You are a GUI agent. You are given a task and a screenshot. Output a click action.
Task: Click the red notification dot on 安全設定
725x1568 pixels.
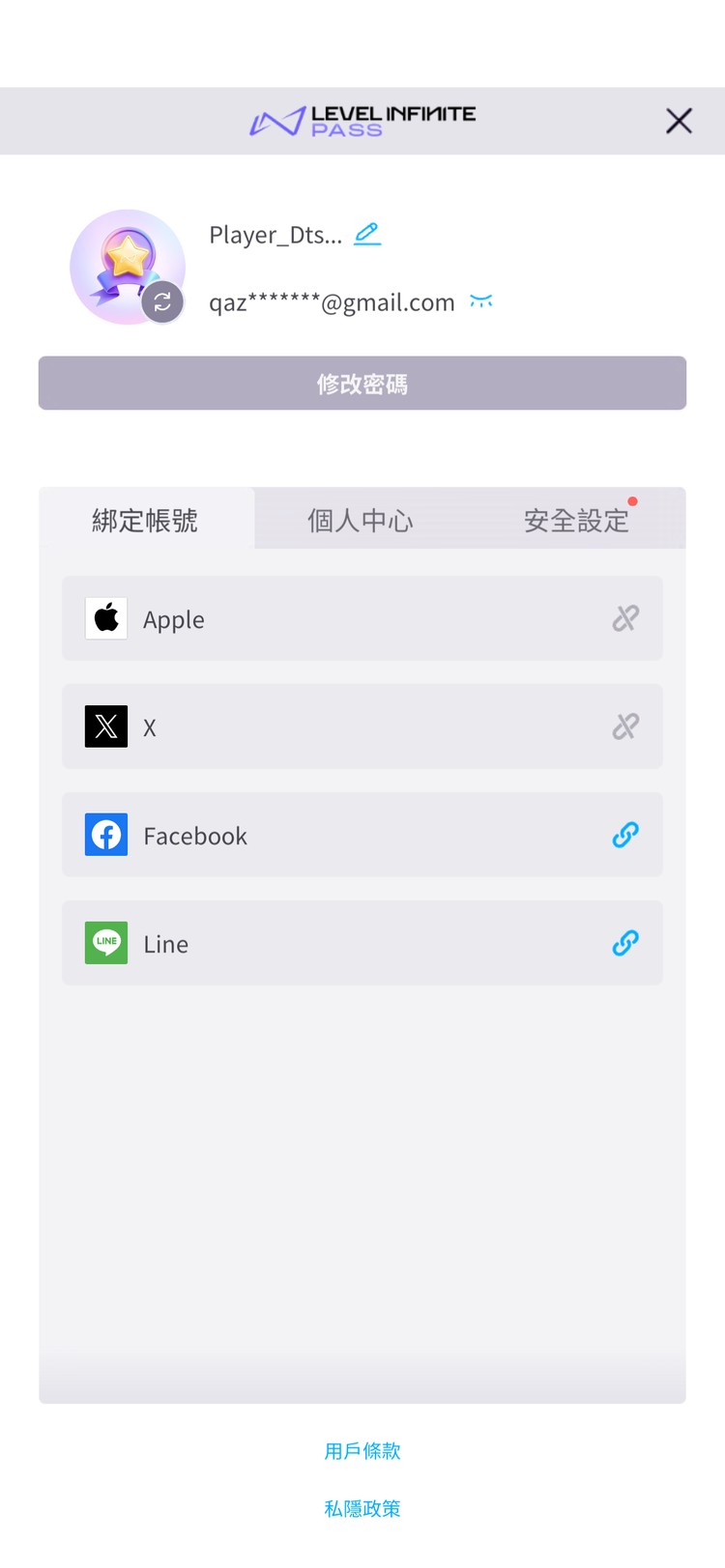pyautogui.click(x=633, y=501)
